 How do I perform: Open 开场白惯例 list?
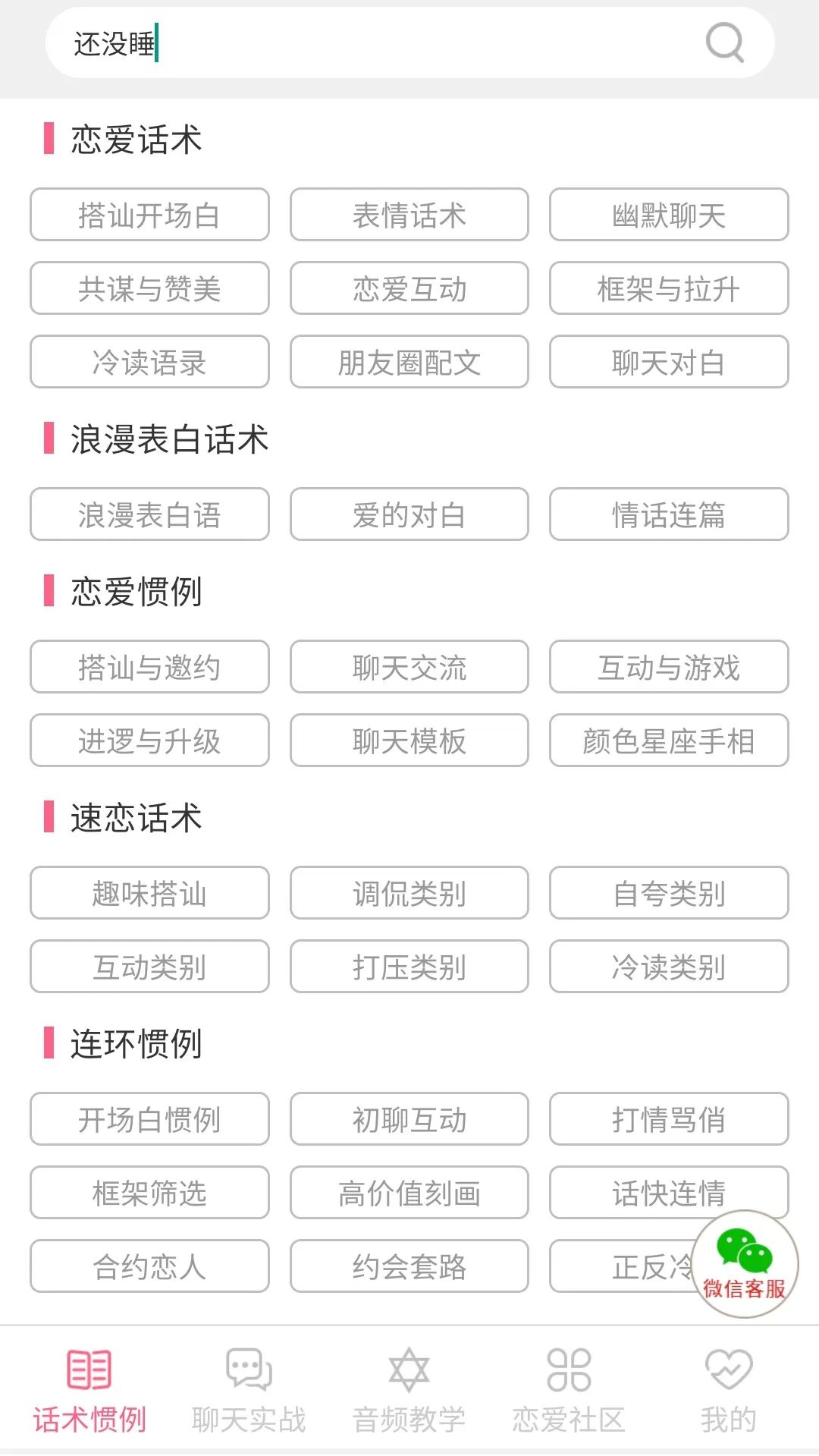click(x=149, y=1119)
